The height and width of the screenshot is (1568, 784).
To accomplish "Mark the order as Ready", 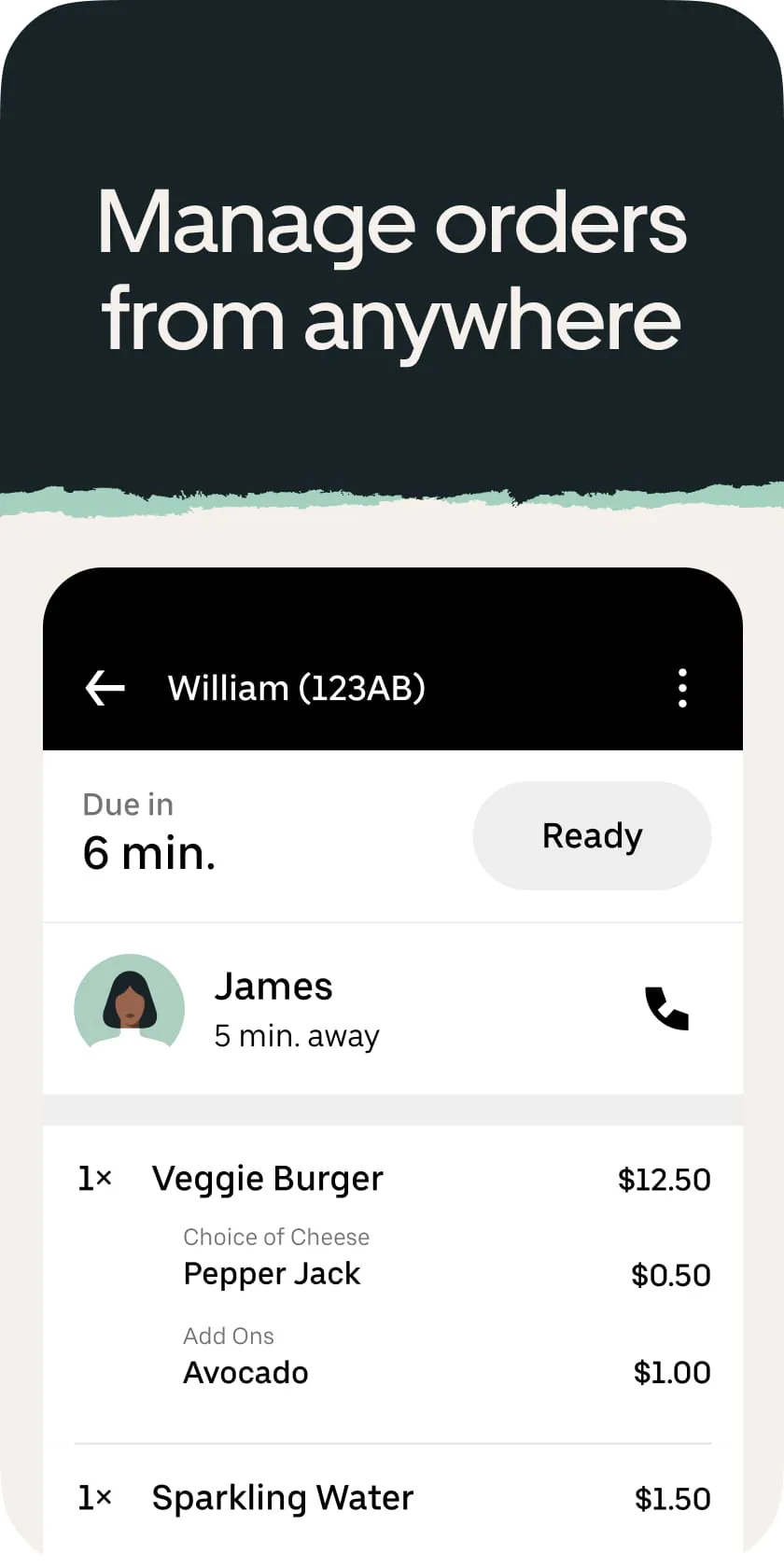I will point(591,835).
